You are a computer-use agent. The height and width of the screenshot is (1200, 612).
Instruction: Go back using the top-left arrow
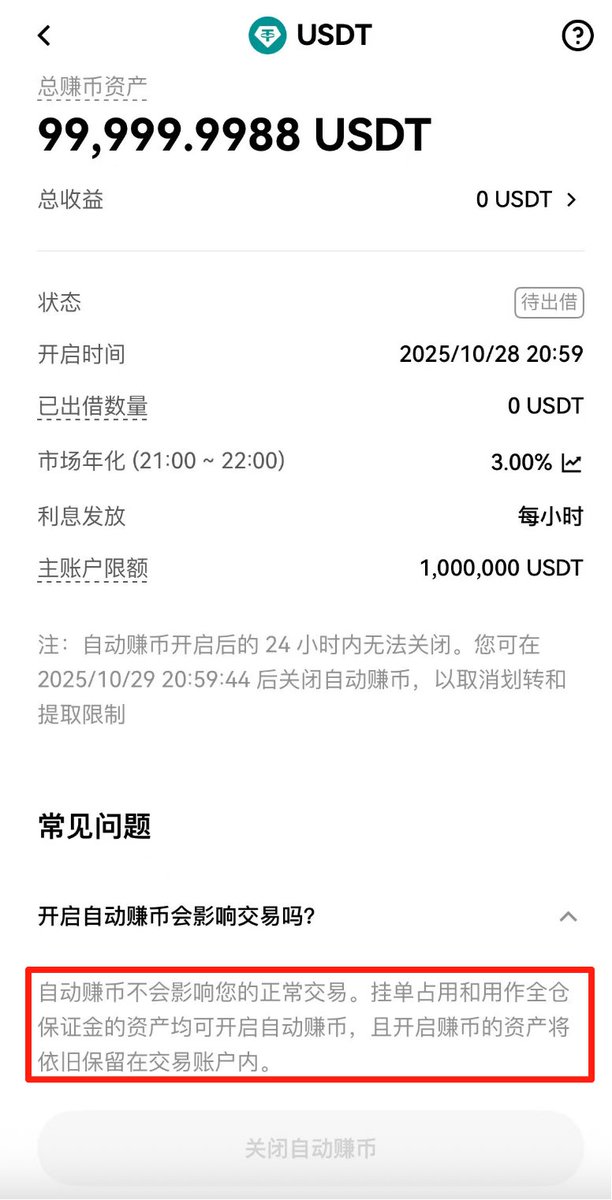tap(44, 36)
